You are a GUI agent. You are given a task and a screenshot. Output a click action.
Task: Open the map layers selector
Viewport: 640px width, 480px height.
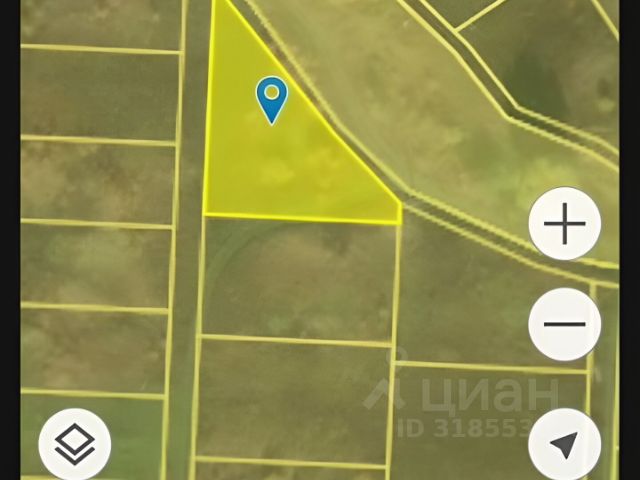(74, 445)
